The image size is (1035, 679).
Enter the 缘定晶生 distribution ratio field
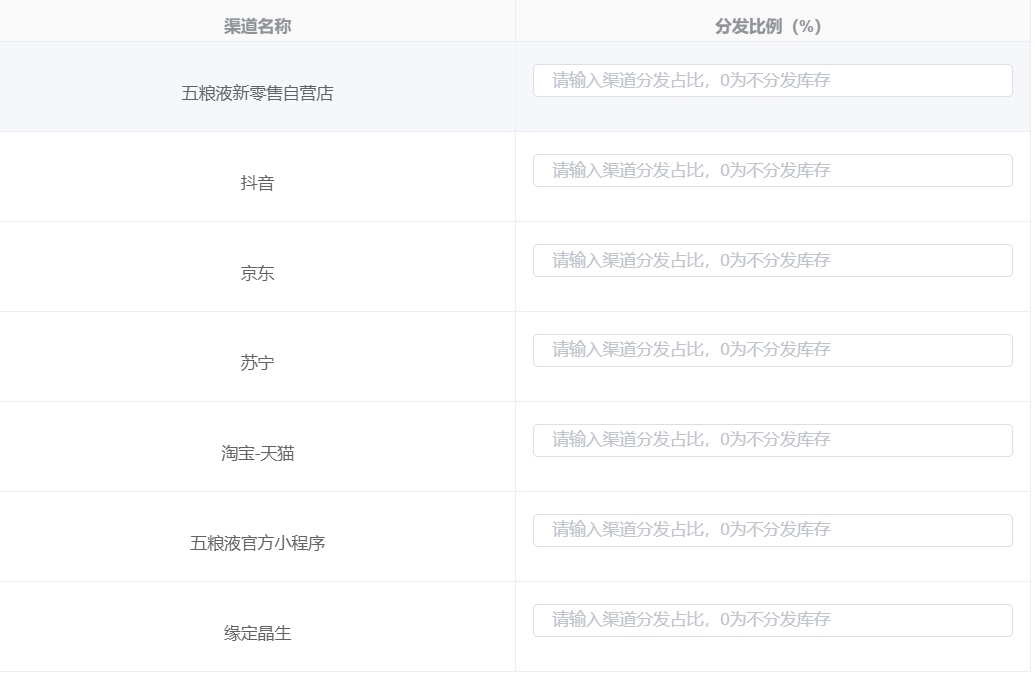coord(772,620)
